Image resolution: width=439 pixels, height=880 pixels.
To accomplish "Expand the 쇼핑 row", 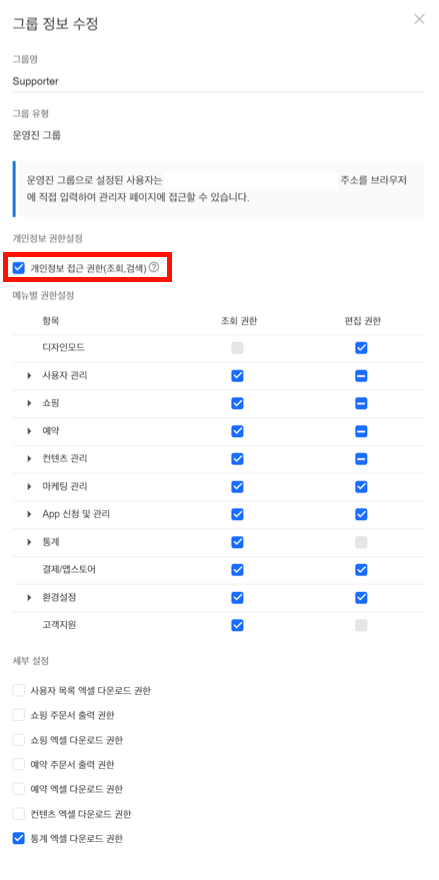I will click(x=29, y=403).
